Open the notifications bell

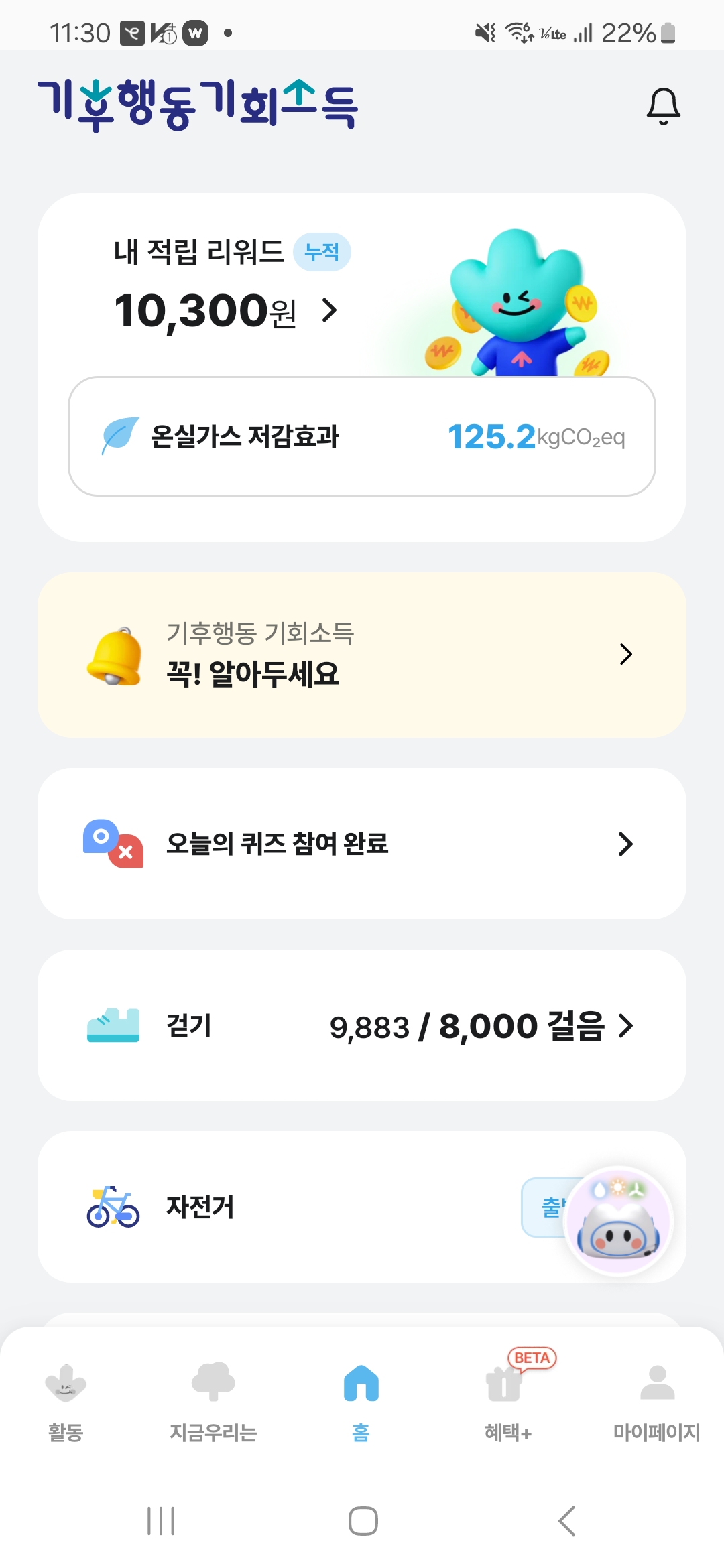pyautogui.click(x=663, y=107)
